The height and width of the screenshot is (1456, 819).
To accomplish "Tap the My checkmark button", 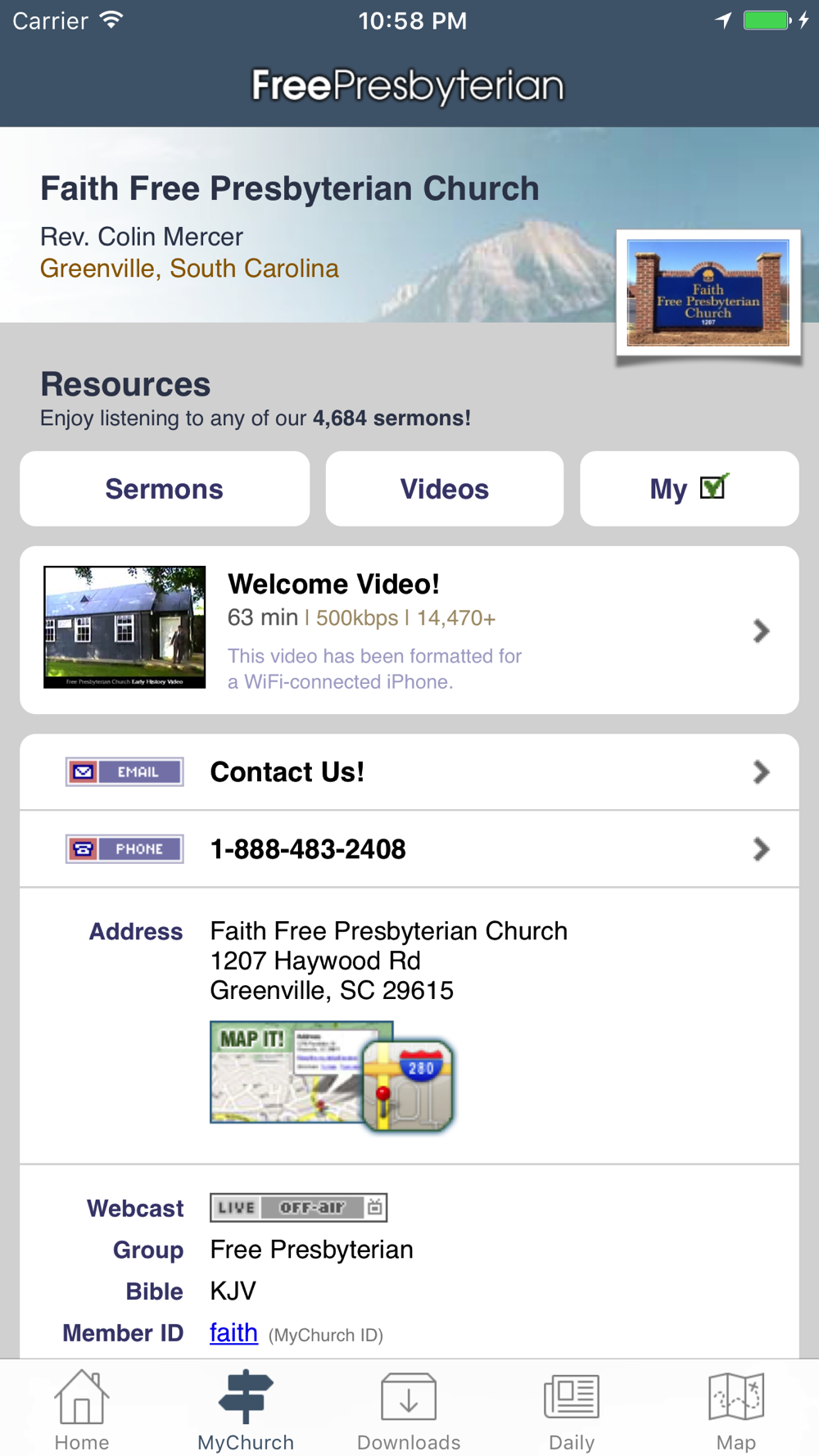I will coord(689,489).
